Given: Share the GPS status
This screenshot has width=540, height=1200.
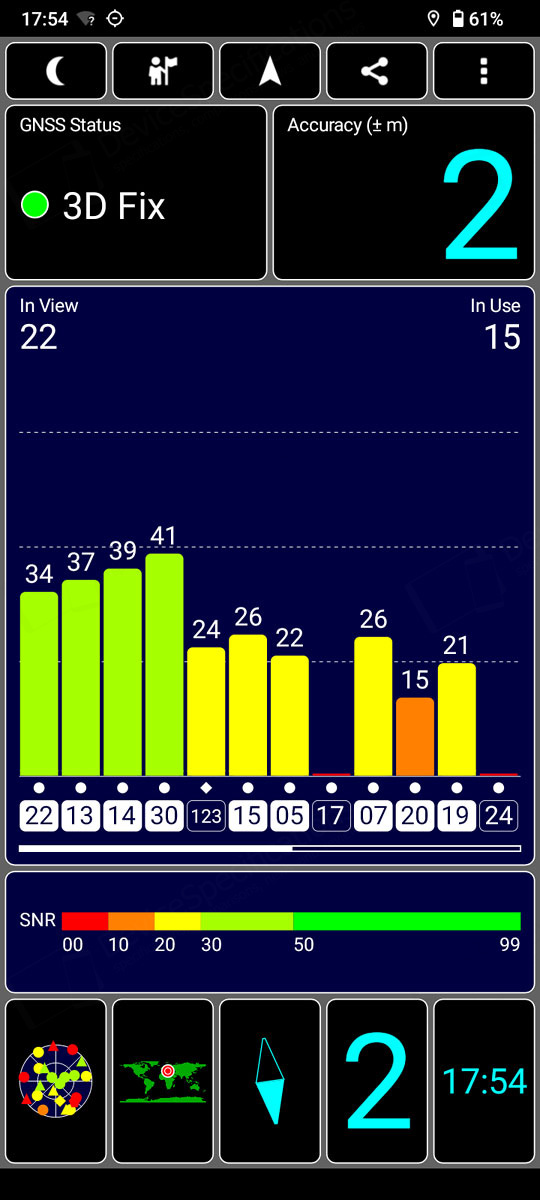Looking at the screenshot, I should [x=377, y=71].
